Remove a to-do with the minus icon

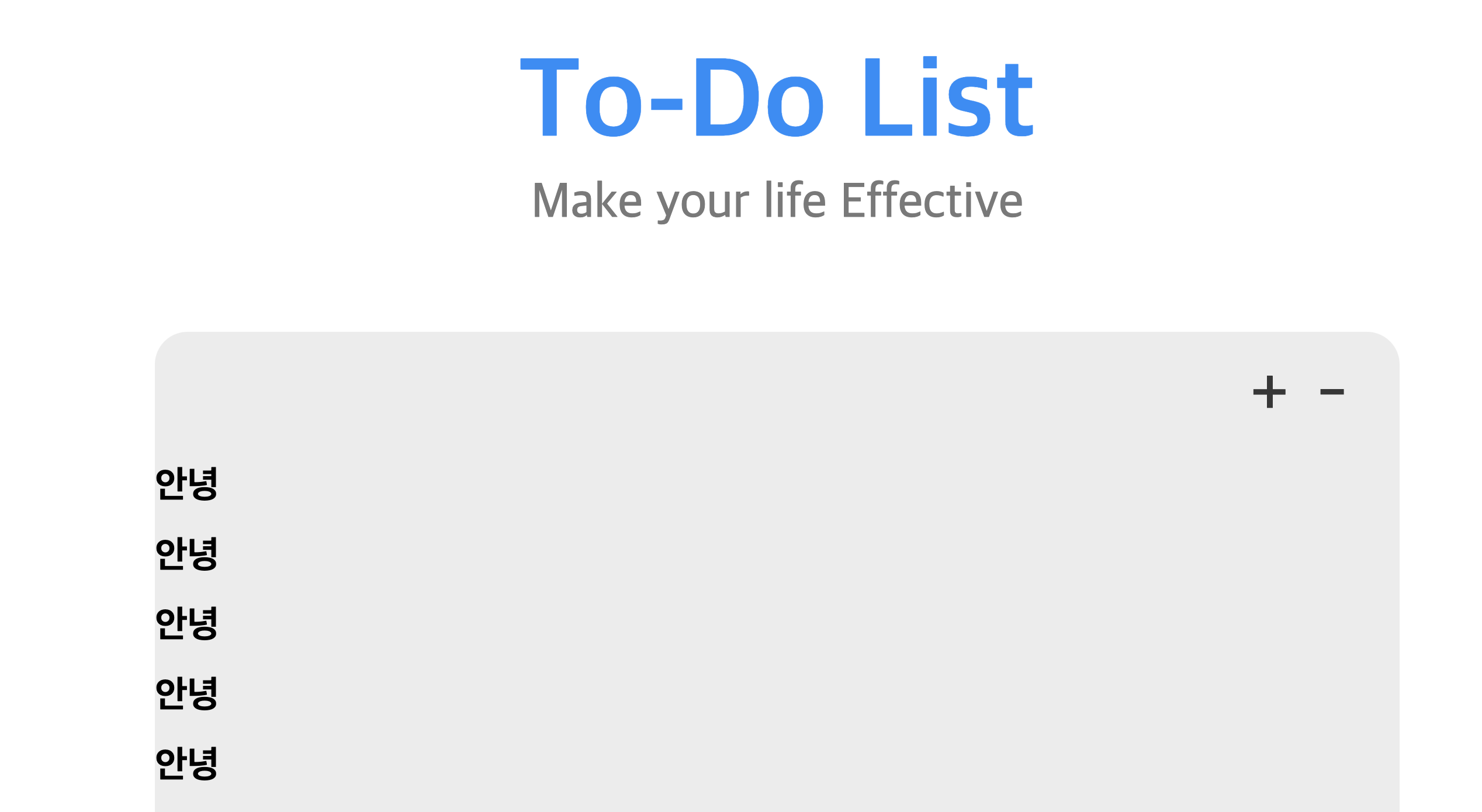1332,391
